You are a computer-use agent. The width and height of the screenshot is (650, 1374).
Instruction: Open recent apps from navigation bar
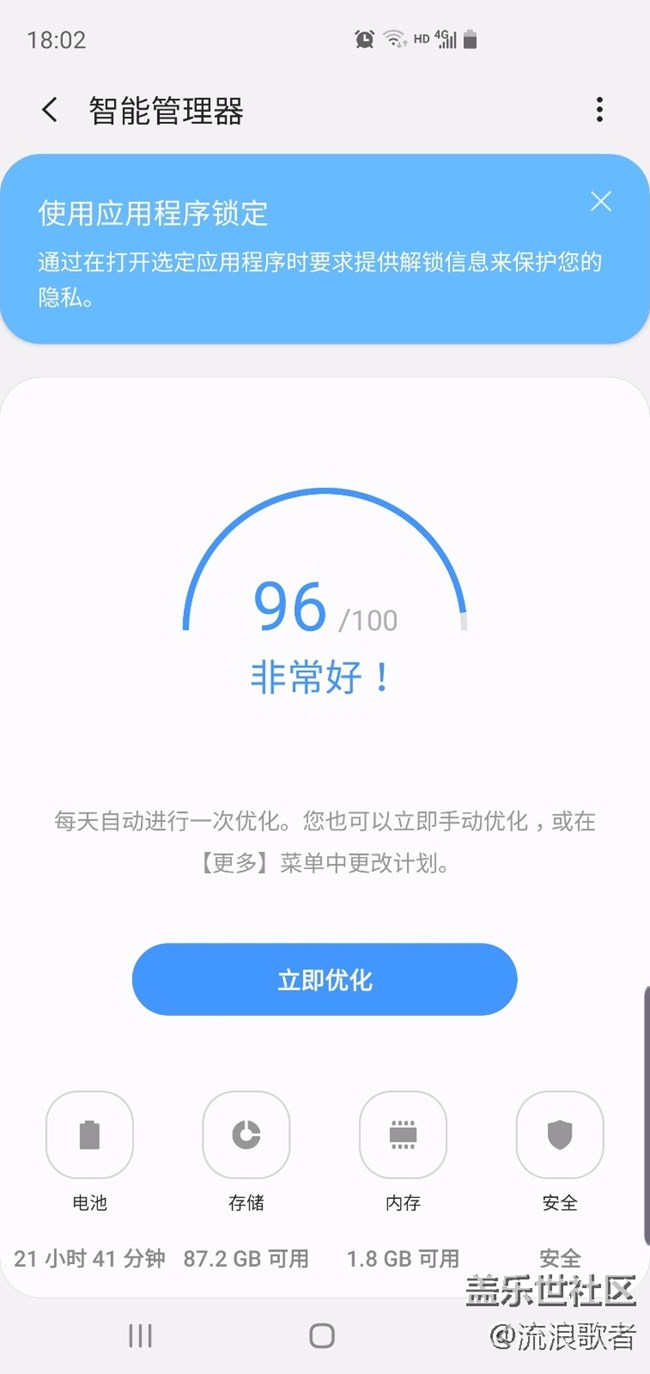point(140,1336)
